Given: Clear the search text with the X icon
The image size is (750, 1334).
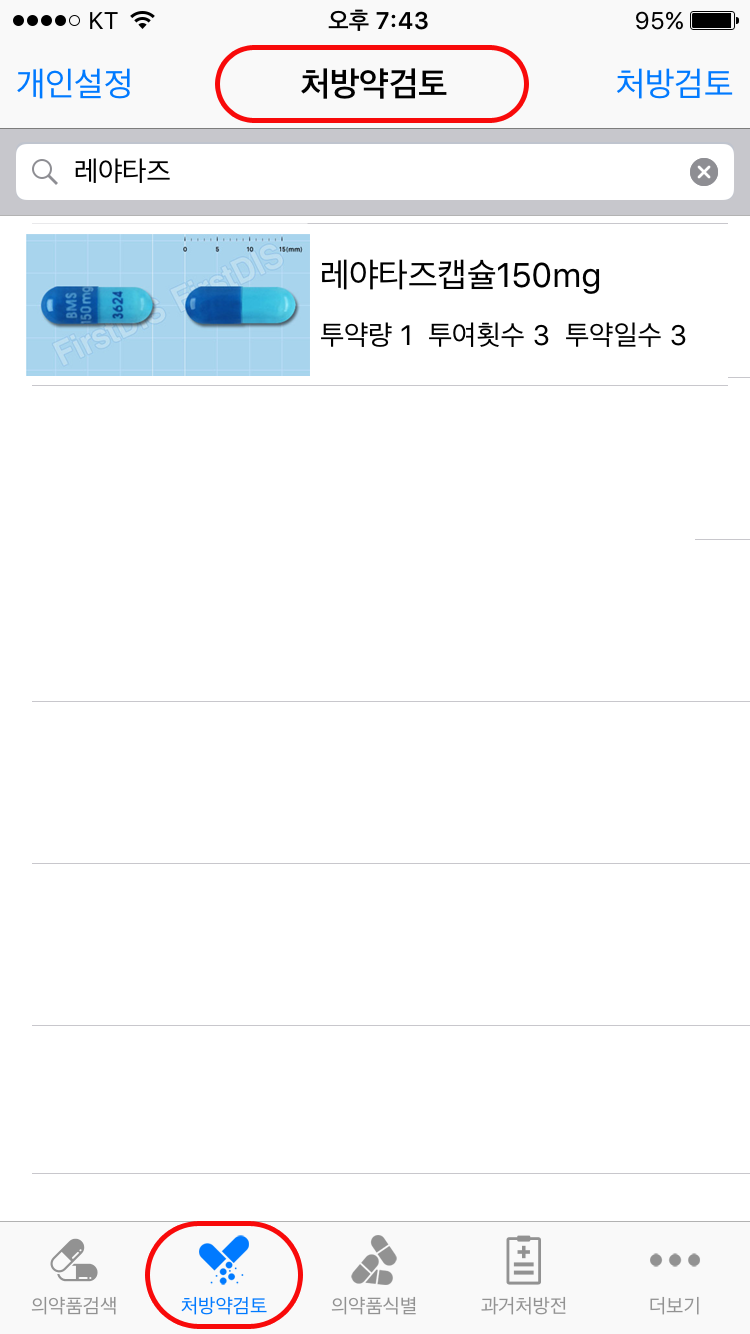Looking at the screenshot, I should (704, 173).
